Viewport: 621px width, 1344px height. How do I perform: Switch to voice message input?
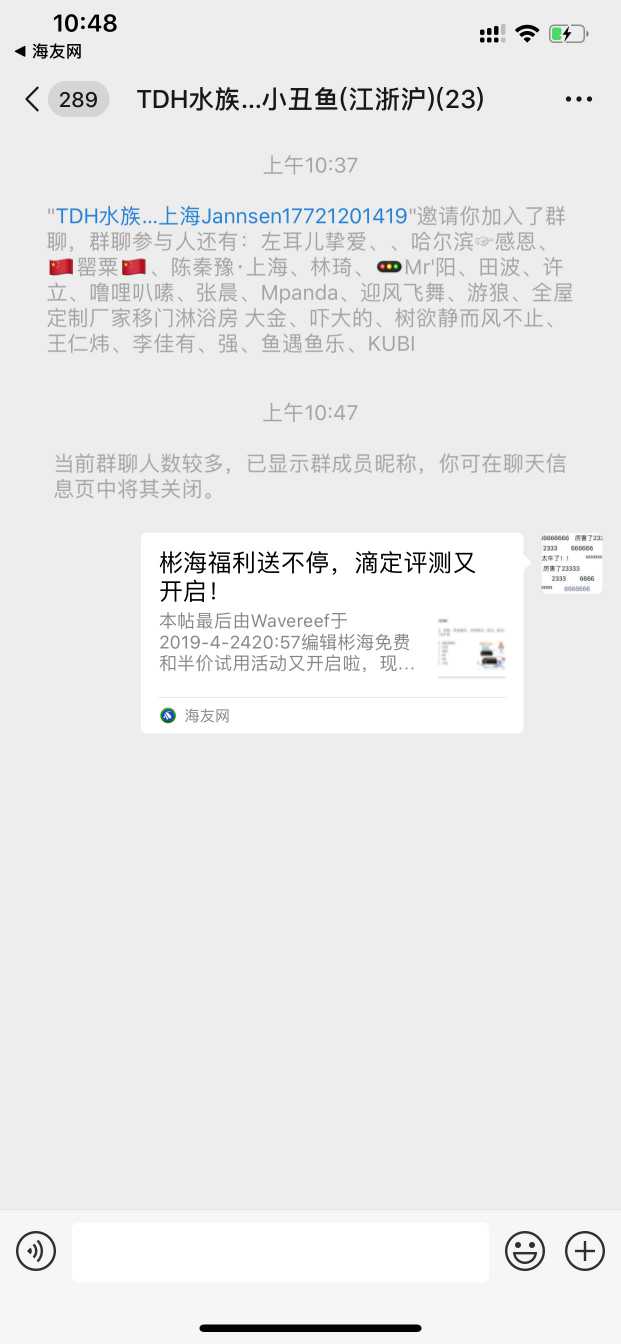pos(36,1251)
